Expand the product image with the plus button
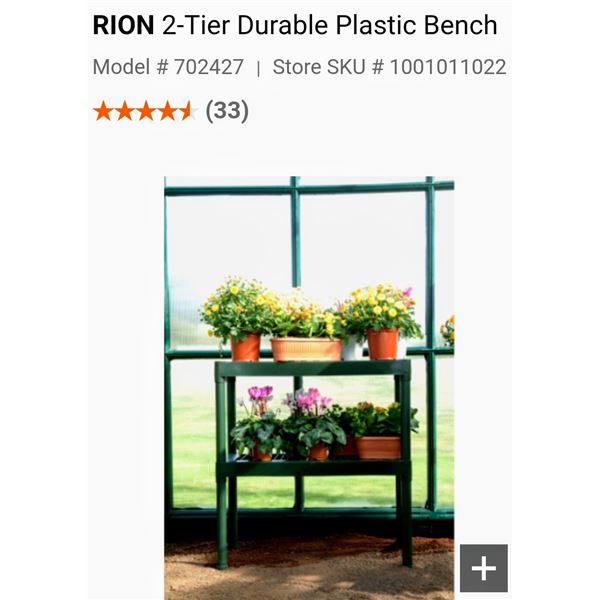Screen dimensions: 600x600 point(483,568)
